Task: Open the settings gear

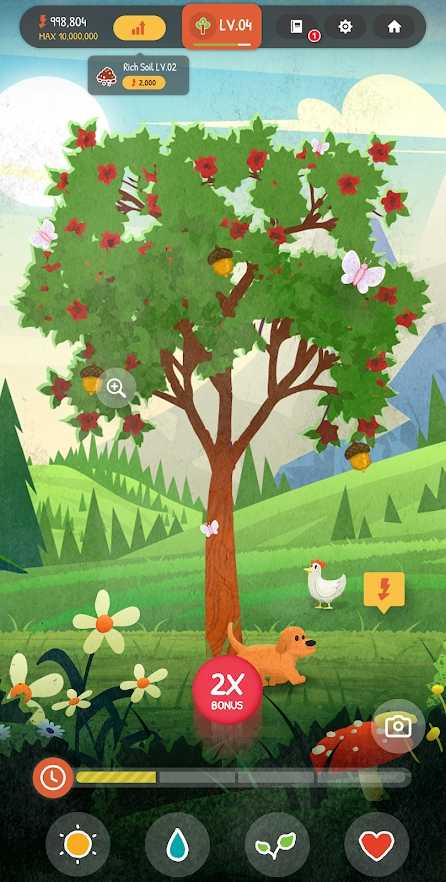Action: click(x=345, y=26)
